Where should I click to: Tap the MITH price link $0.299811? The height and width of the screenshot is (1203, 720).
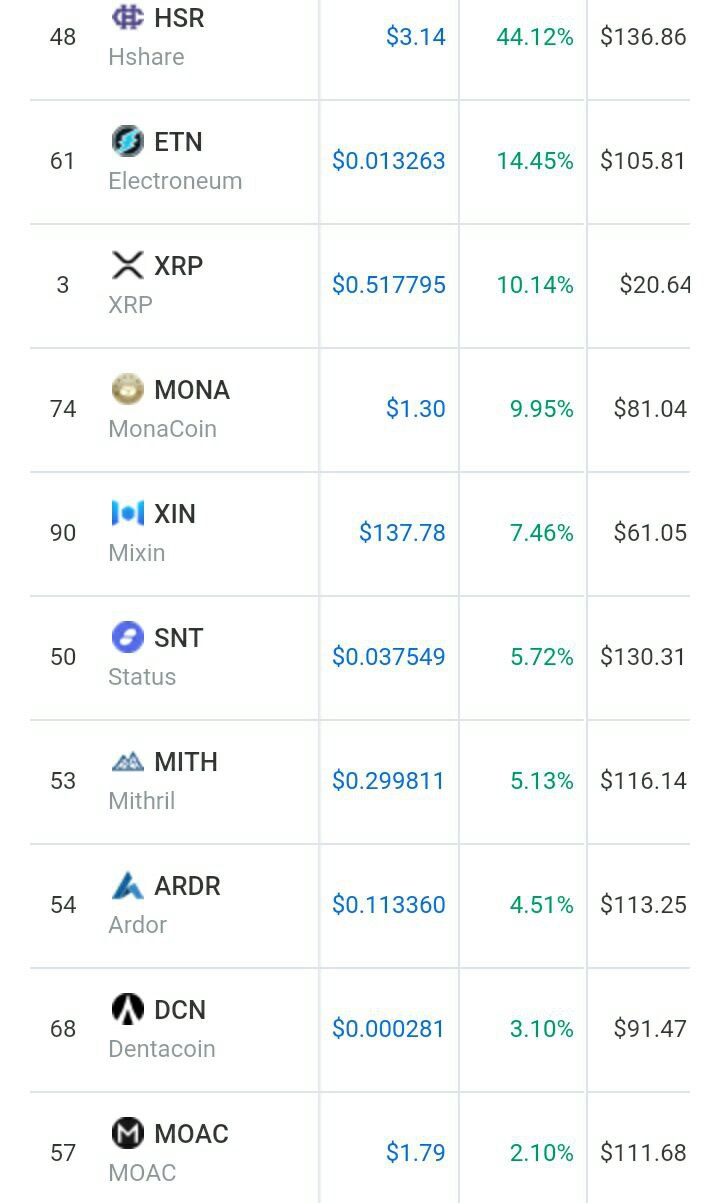point(389,781)
